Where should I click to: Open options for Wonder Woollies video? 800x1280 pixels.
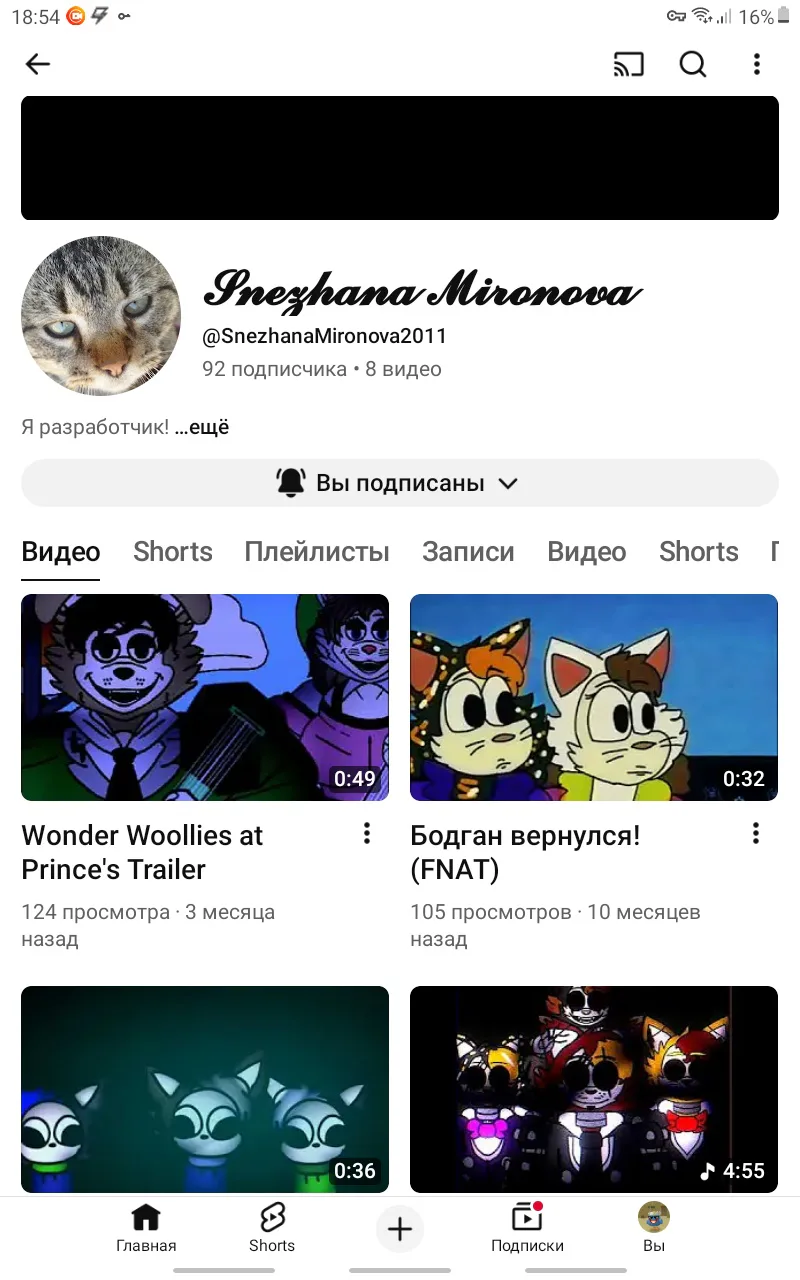point(367,833)
